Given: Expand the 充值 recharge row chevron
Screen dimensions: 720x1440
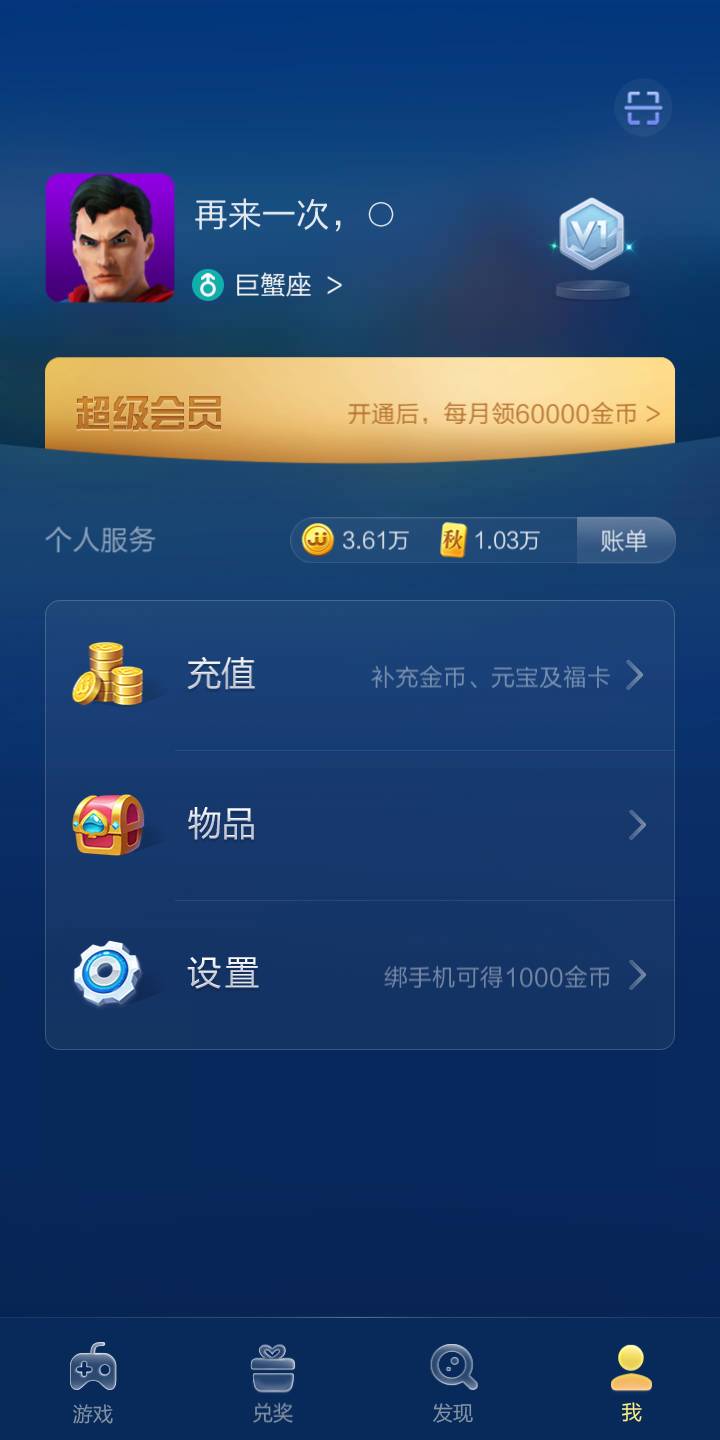Looking at the screenshot, I should tap(636, 675).
